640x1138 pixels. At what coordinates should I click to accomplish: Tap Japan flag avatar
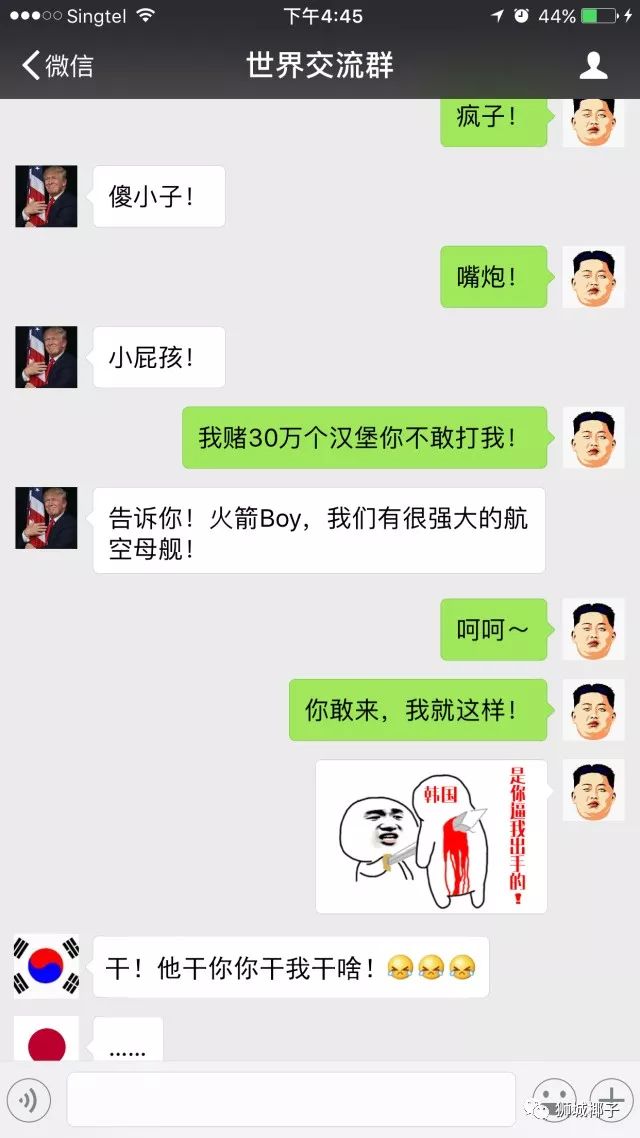point(46,1040)
